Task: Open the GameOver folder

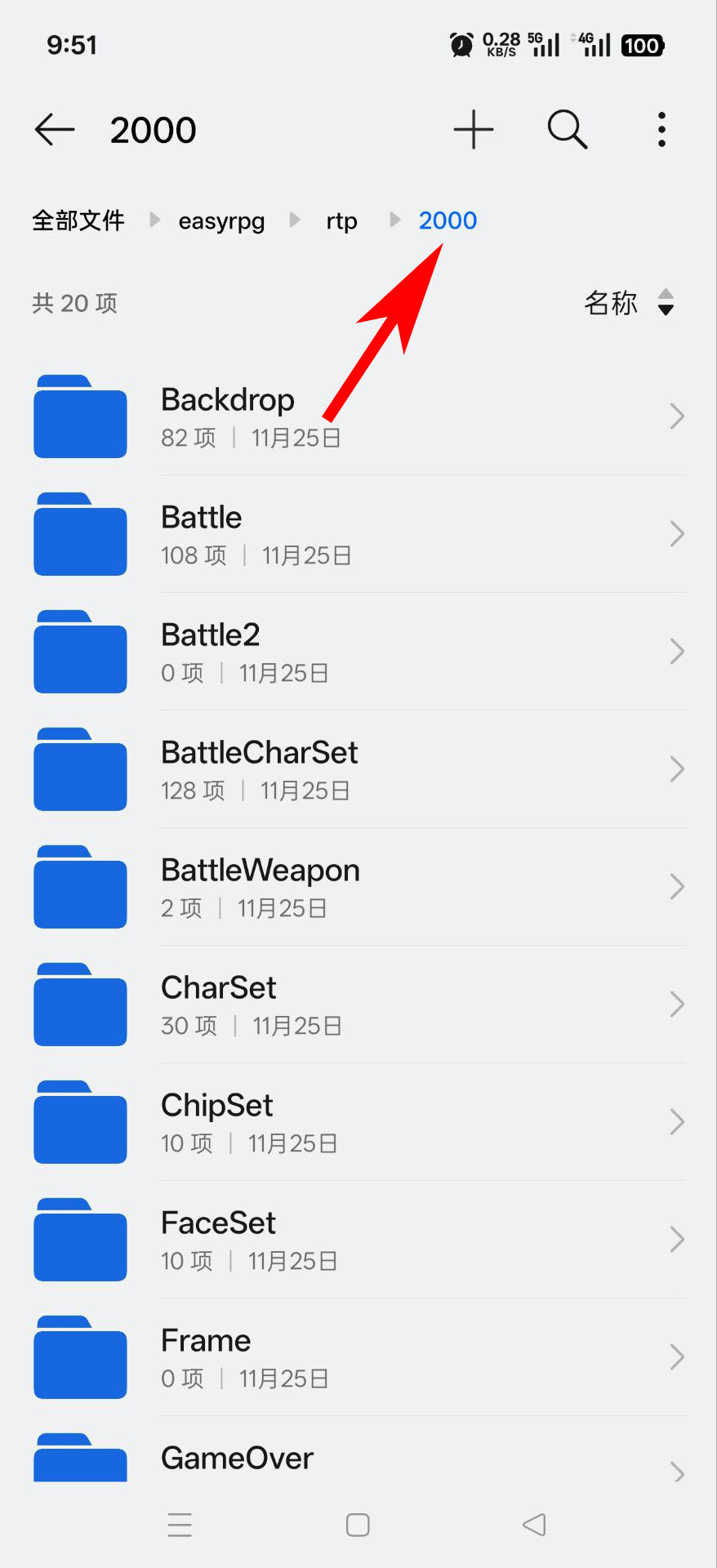Action: [358, 1460]
